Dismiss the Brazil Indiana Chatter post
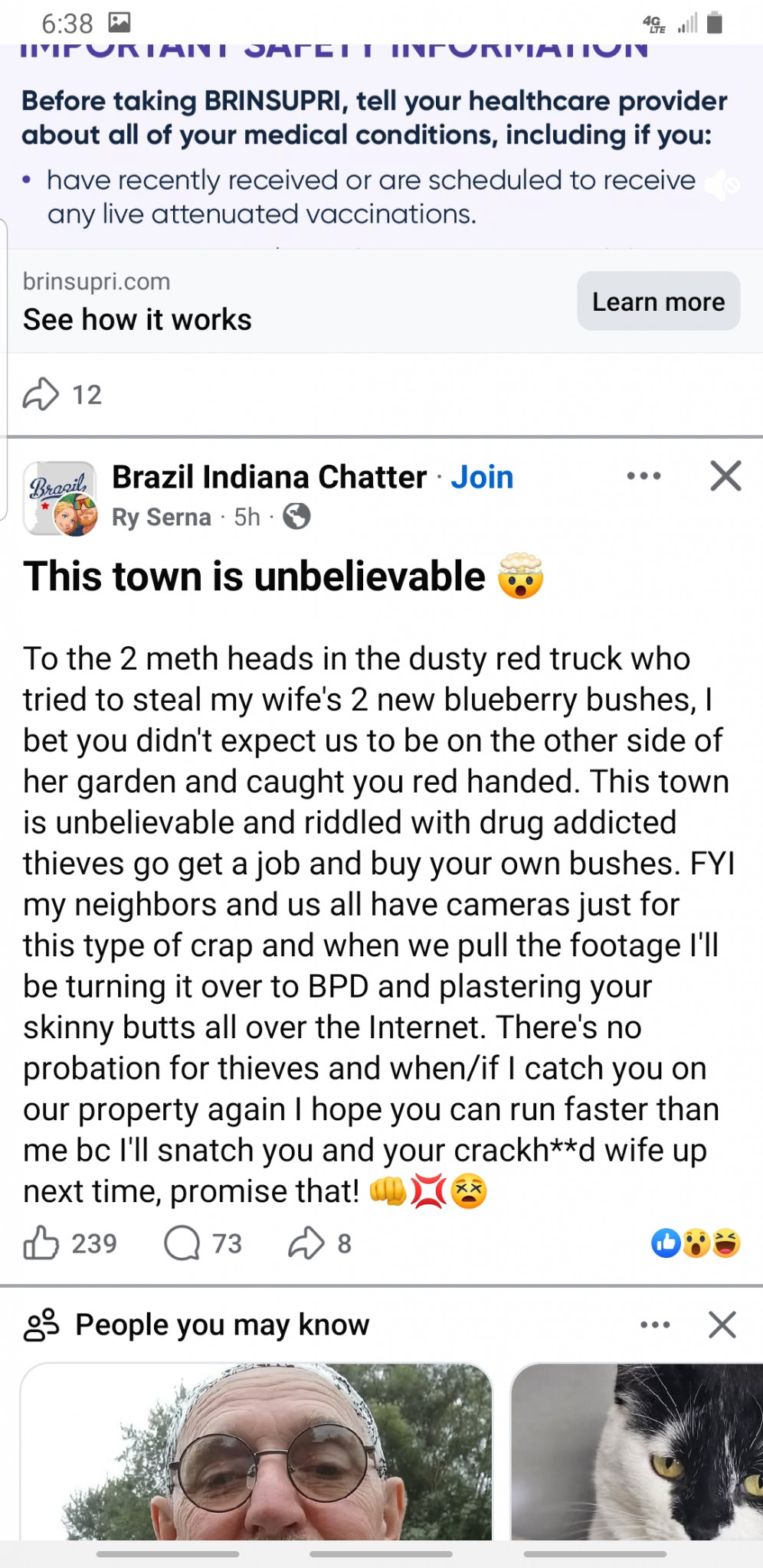Image resolution: width=763 pixels, height=1568 pixels. tap(725, 475)
